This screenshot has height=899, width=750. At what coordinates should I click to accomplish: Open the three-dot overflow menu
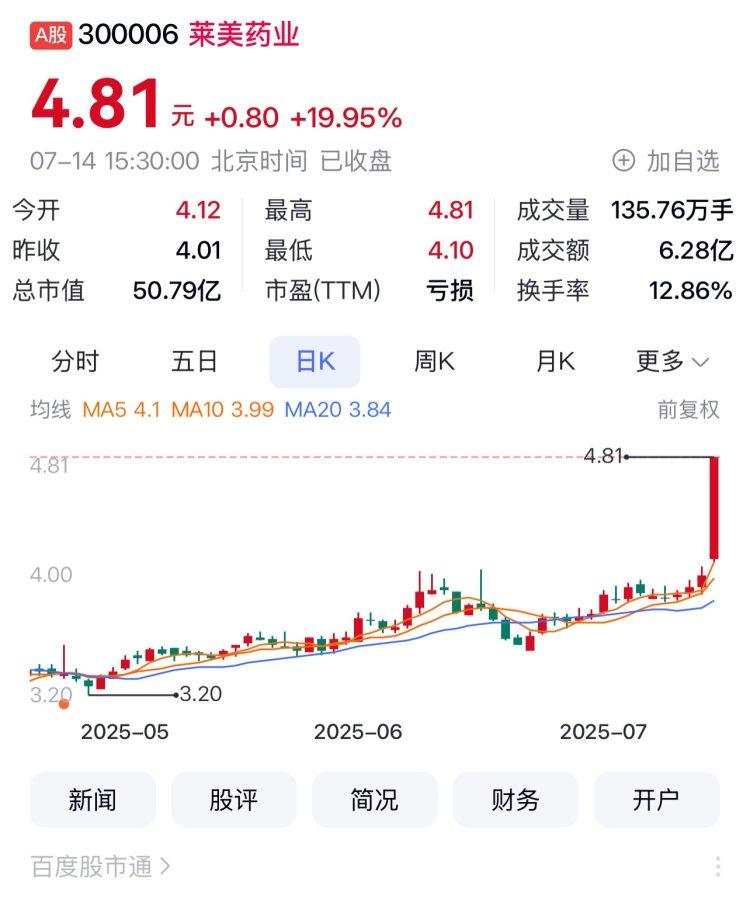[x=717, y=866]
